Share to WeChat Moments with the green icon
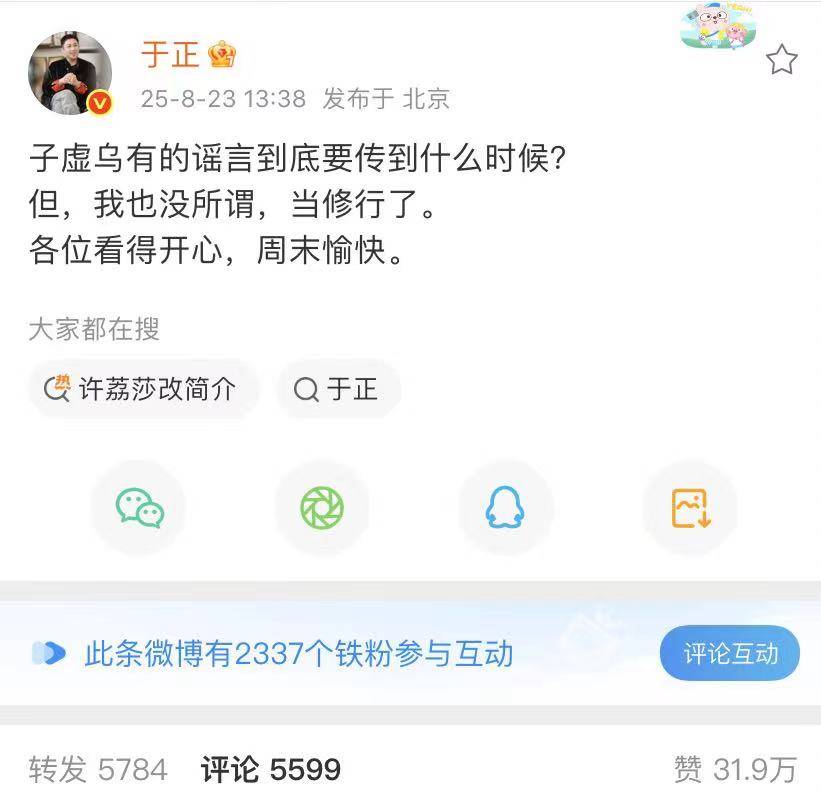This screenshot has width=821, height=796. [x=322, y=508]
